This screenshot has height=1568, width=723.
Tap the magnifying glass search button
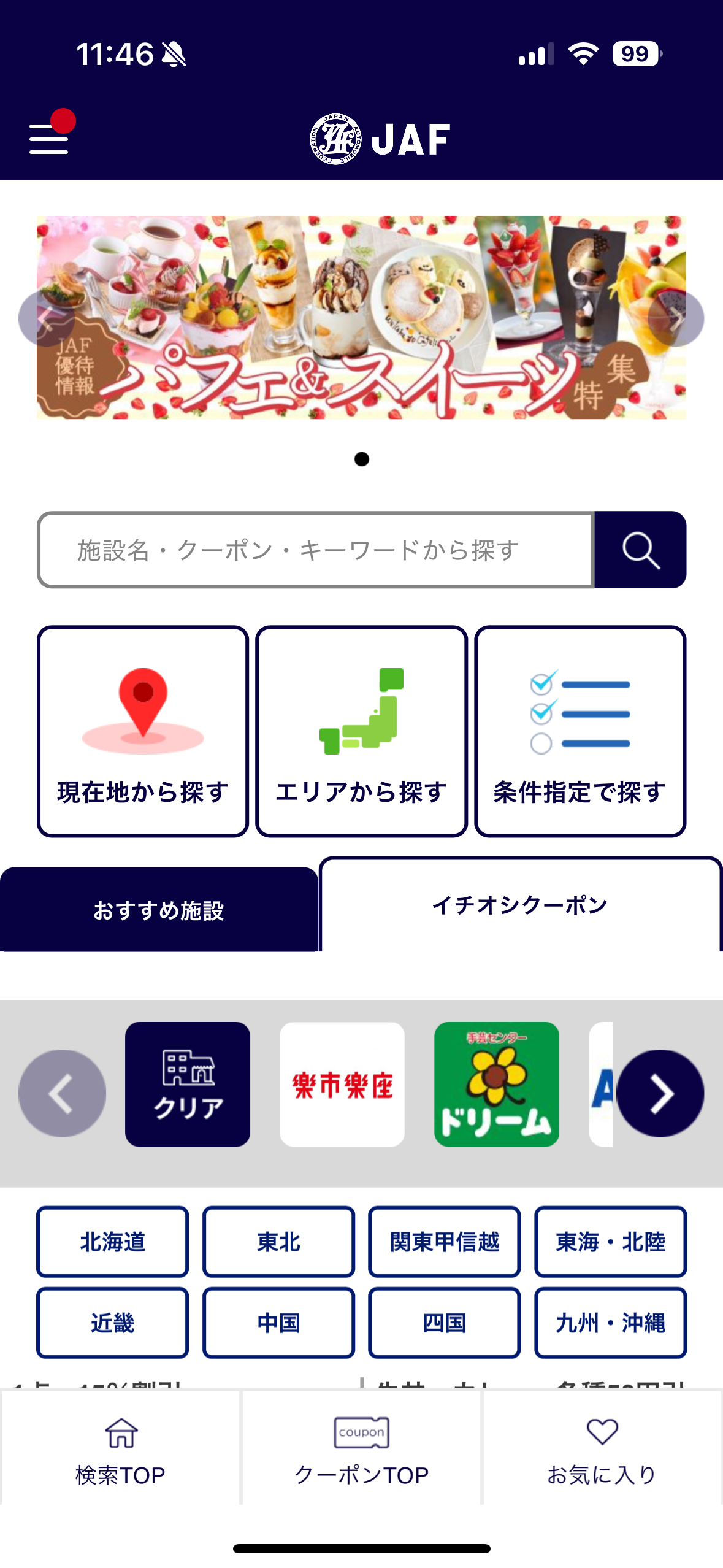(x=640, y=550)
